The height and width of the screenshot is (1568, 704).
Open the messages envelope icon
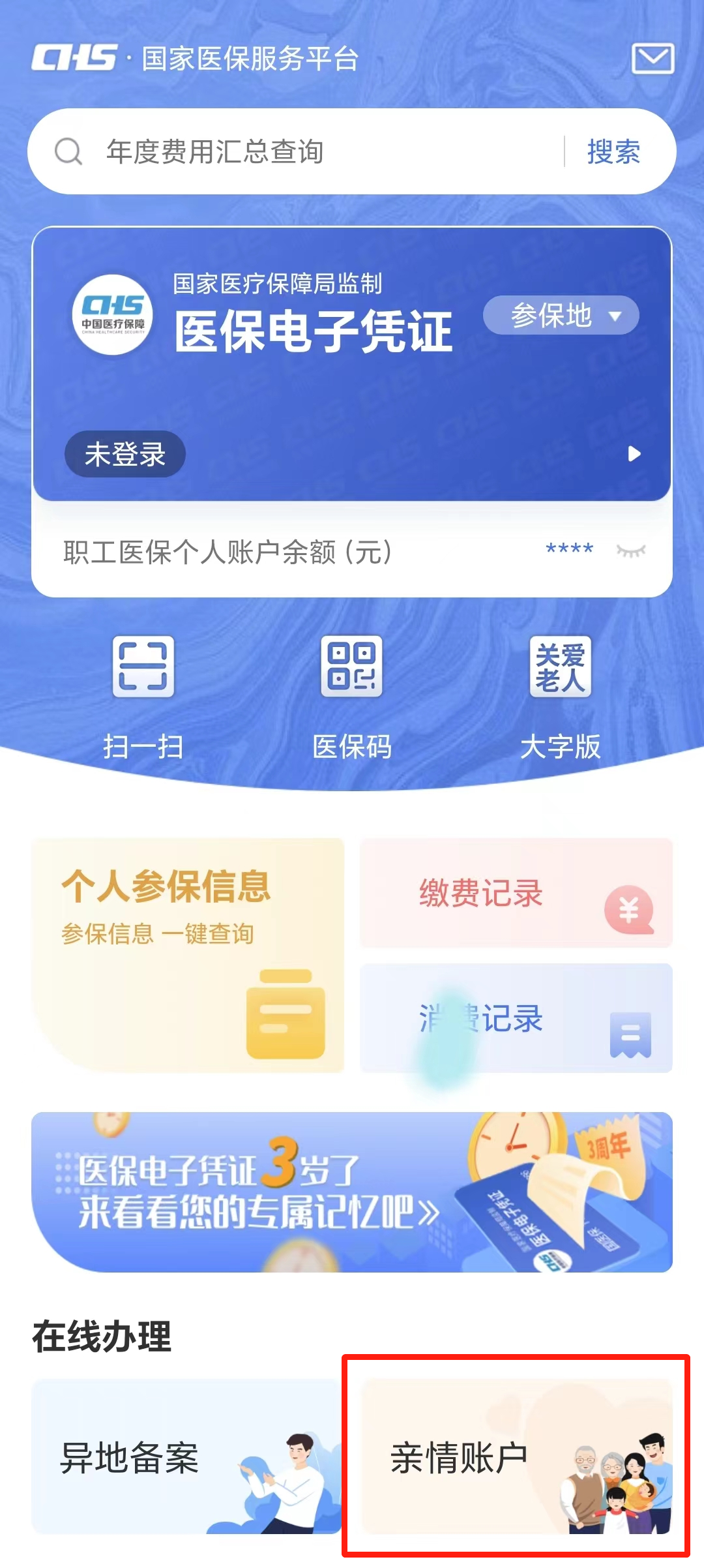click(x=653, y=59)
